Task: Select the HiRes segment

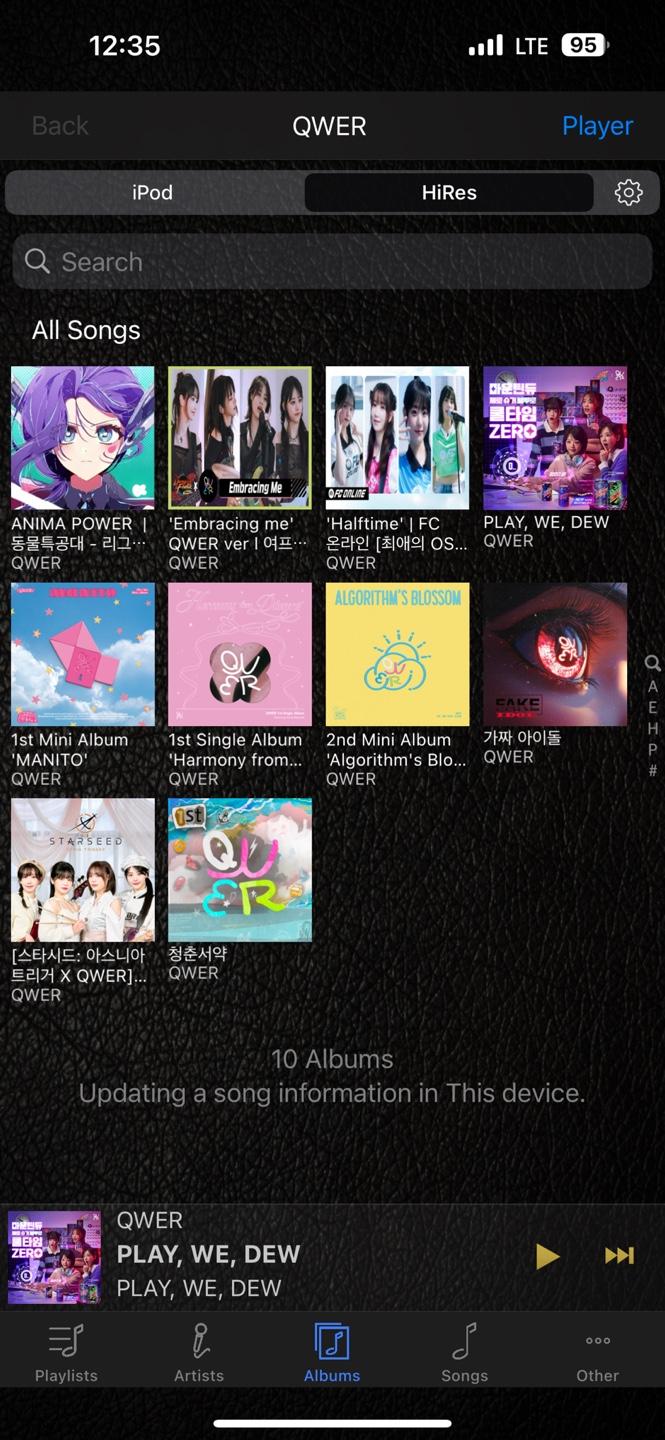Action: pyautogui.click(x=449, y=192)
